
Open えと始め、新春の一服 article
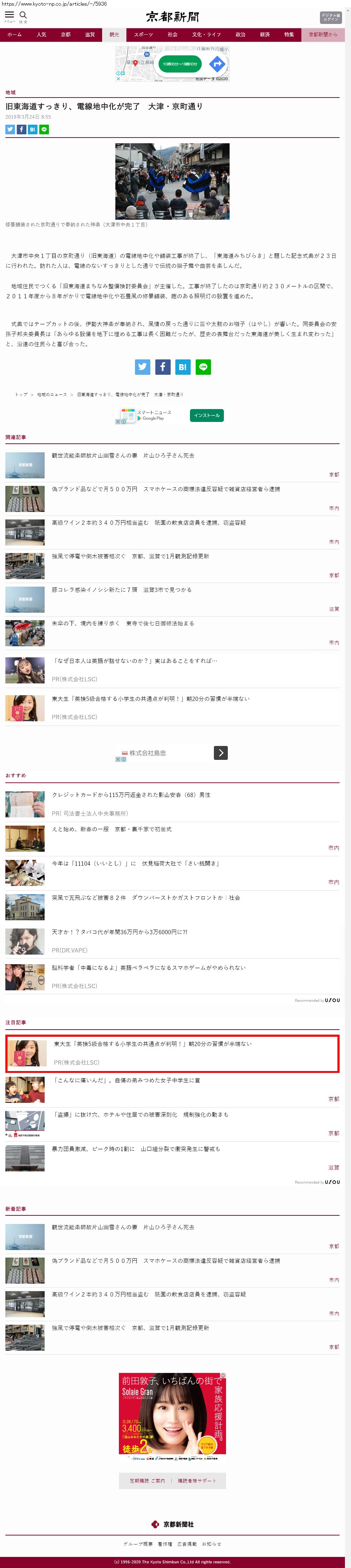click(111, 829)
